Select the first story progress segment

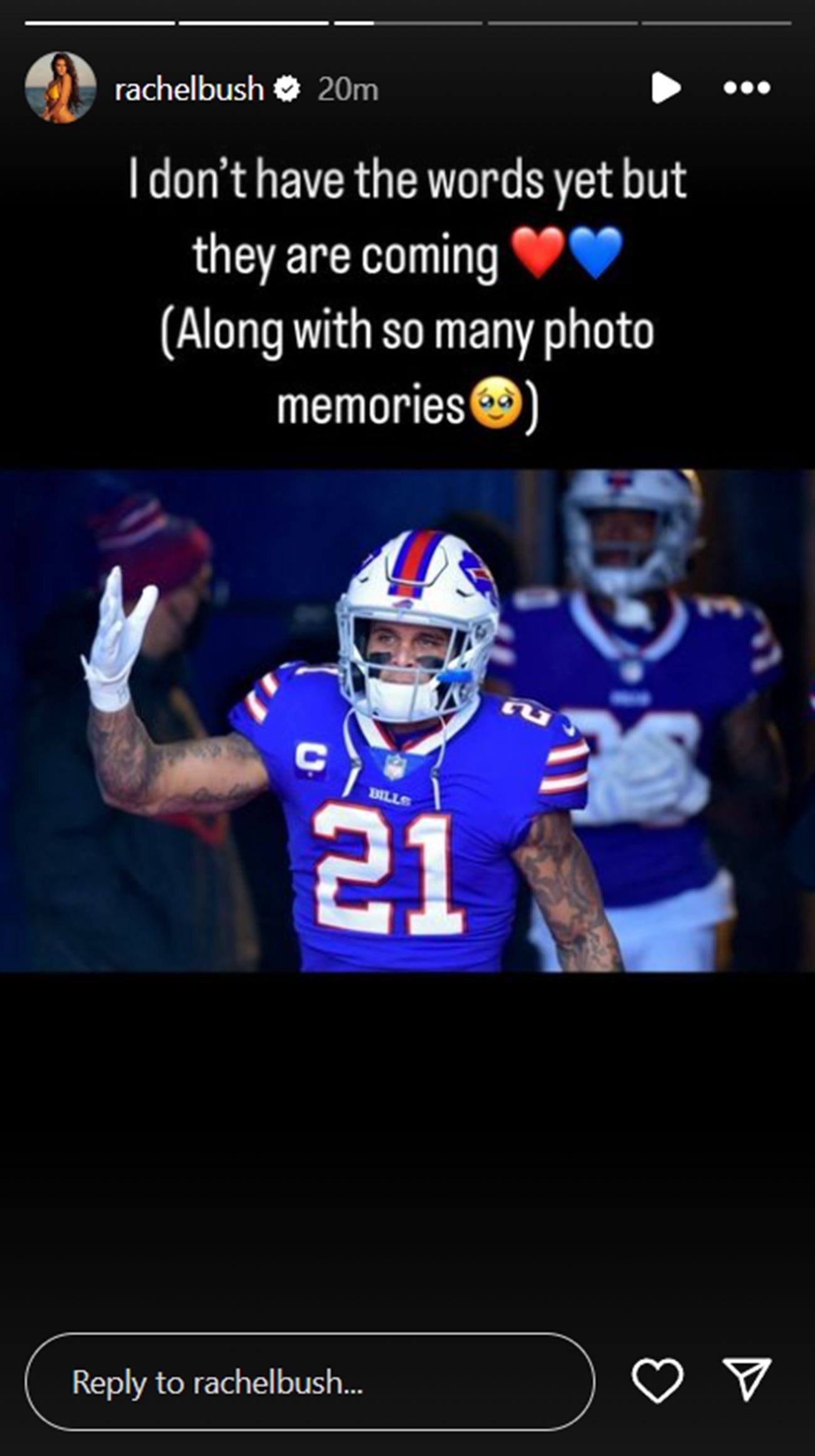coord(100,23)
